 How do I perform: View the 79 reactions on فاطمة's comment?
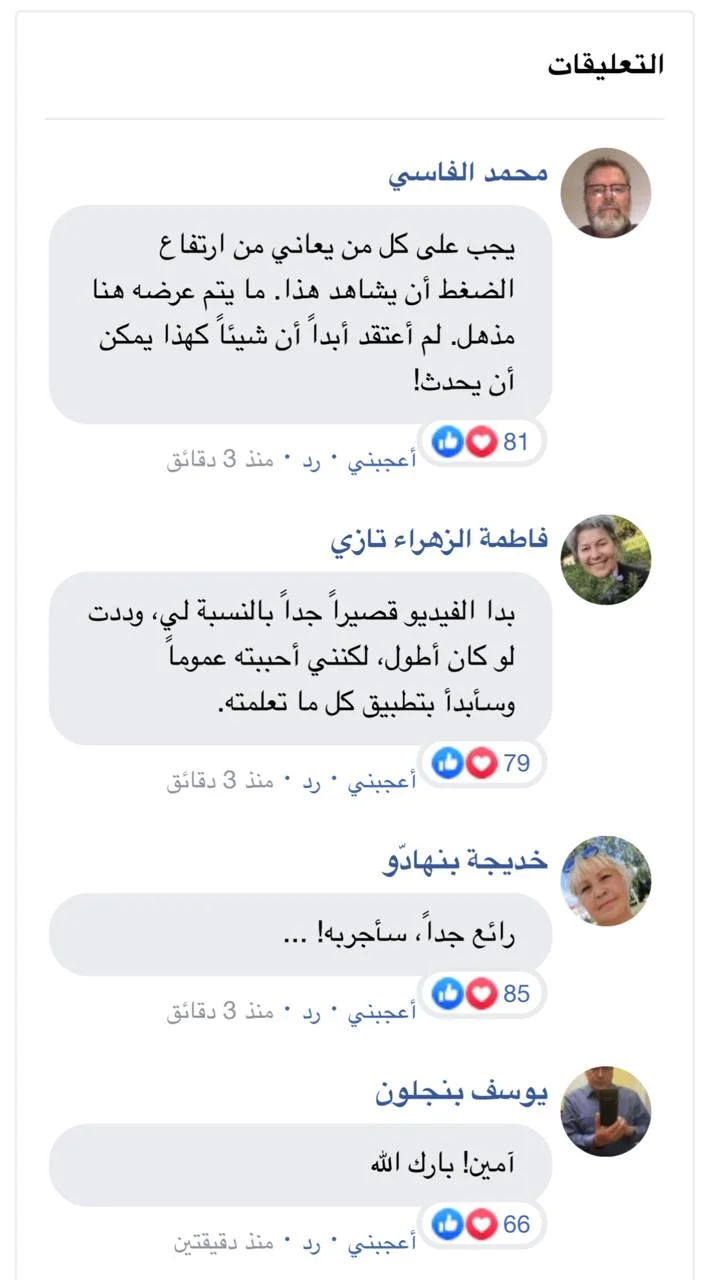coord(485,764)
